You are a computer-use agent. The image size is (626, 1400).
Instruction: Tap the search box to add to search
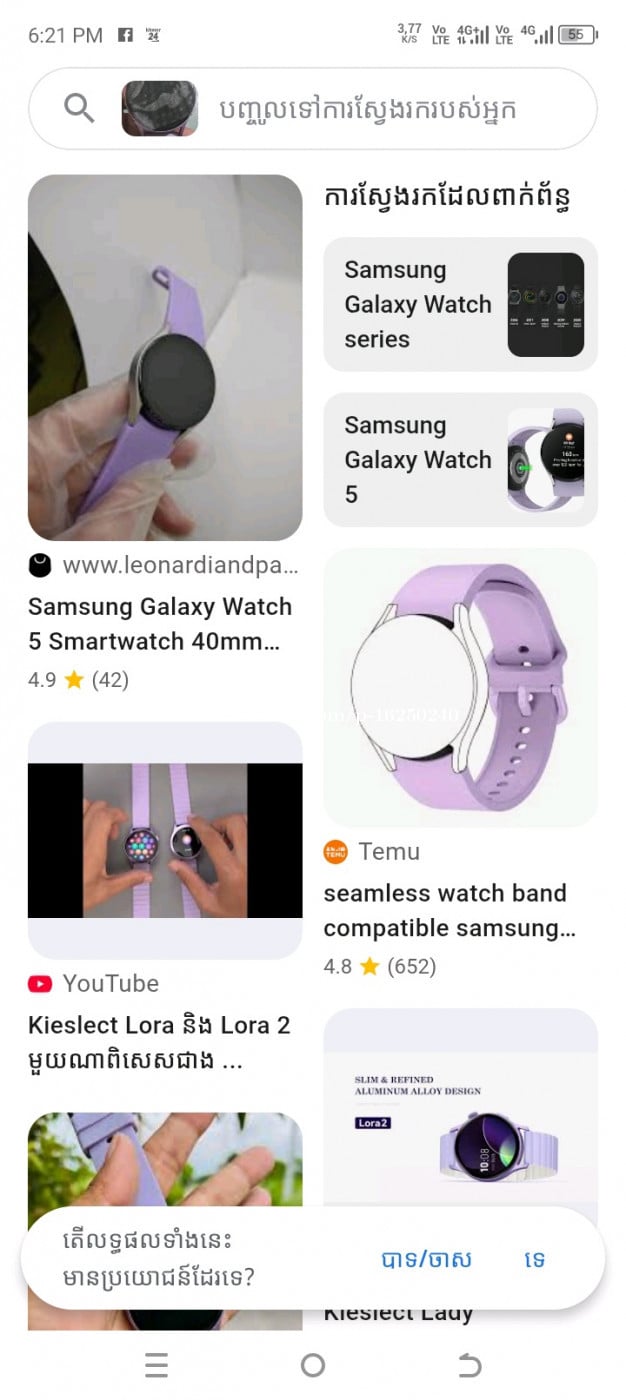click(x=380, y=109)
